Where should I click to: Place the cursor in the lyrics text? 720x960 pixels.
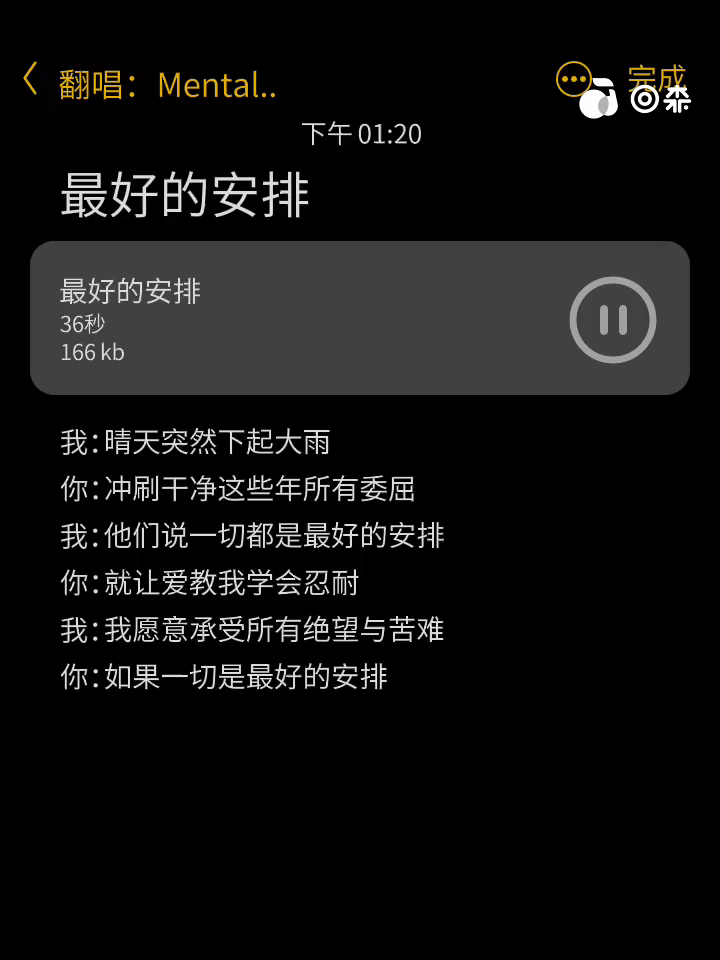click(x=252, y=560)
